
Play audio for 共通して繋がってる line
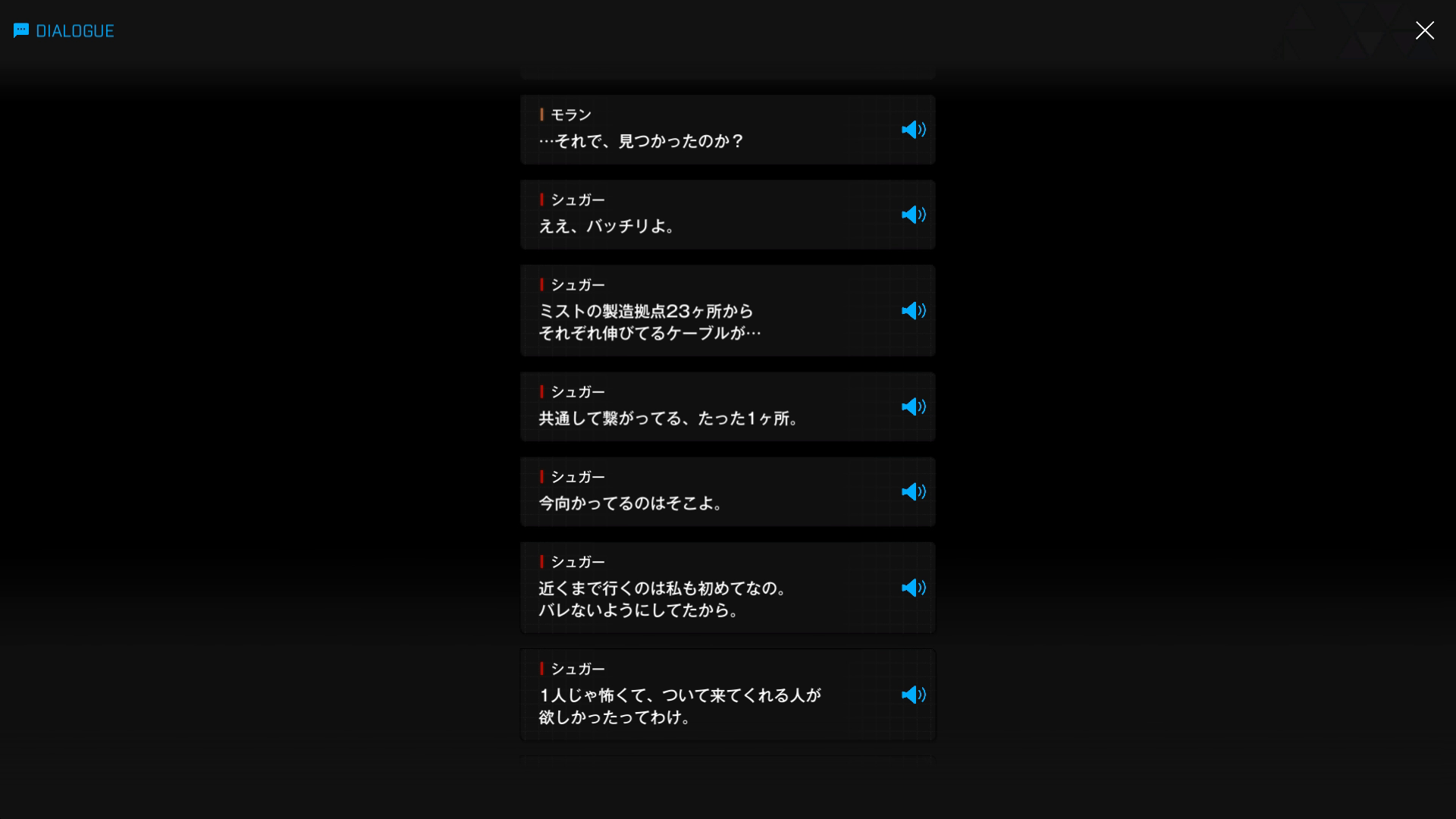pos(913,407)
